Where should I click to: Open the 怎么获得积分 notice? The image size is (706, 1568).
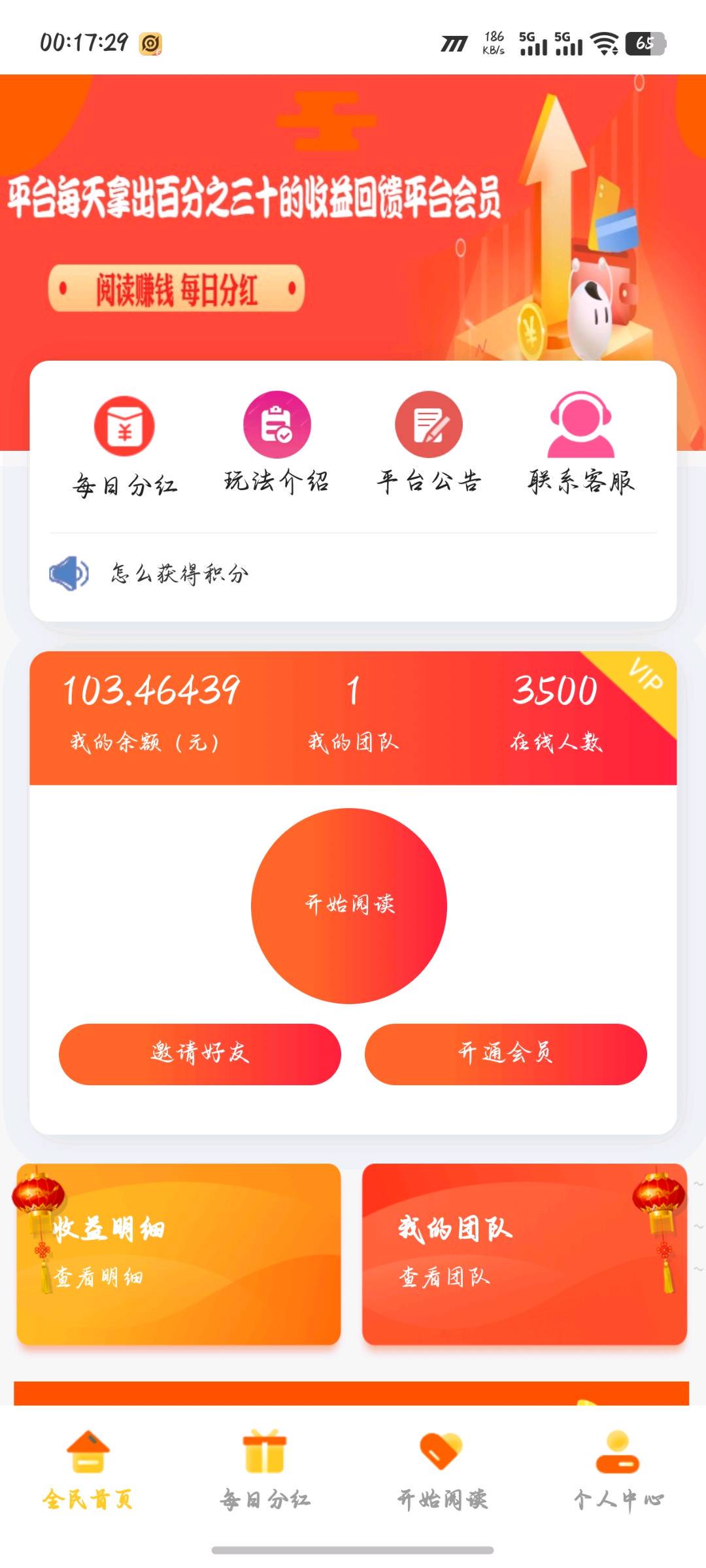click(x=180, y=574)
